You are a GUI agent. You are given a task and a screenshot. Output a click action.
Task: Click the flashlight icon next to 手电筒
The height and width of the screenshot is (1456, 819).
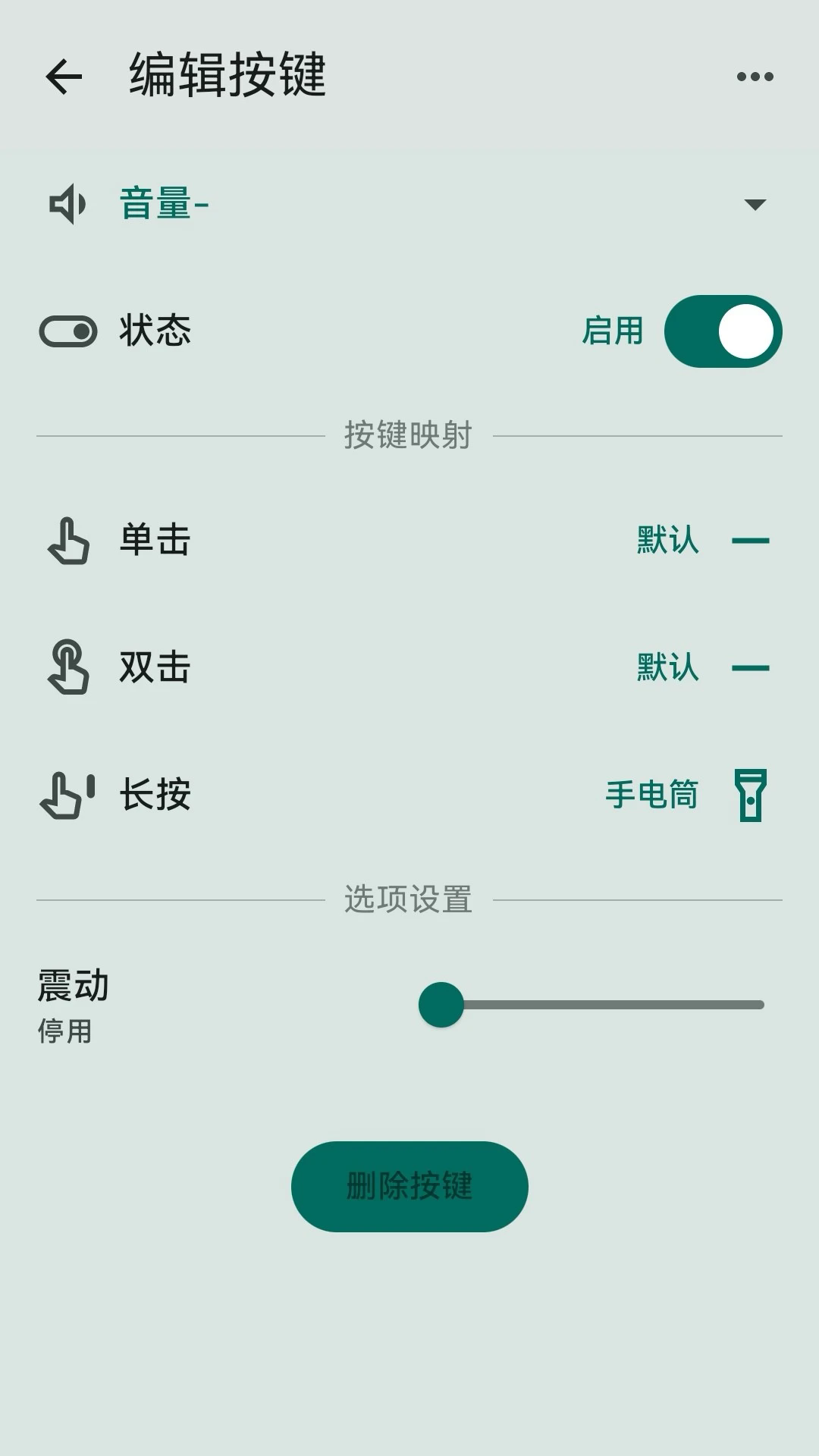pos(752,795)
